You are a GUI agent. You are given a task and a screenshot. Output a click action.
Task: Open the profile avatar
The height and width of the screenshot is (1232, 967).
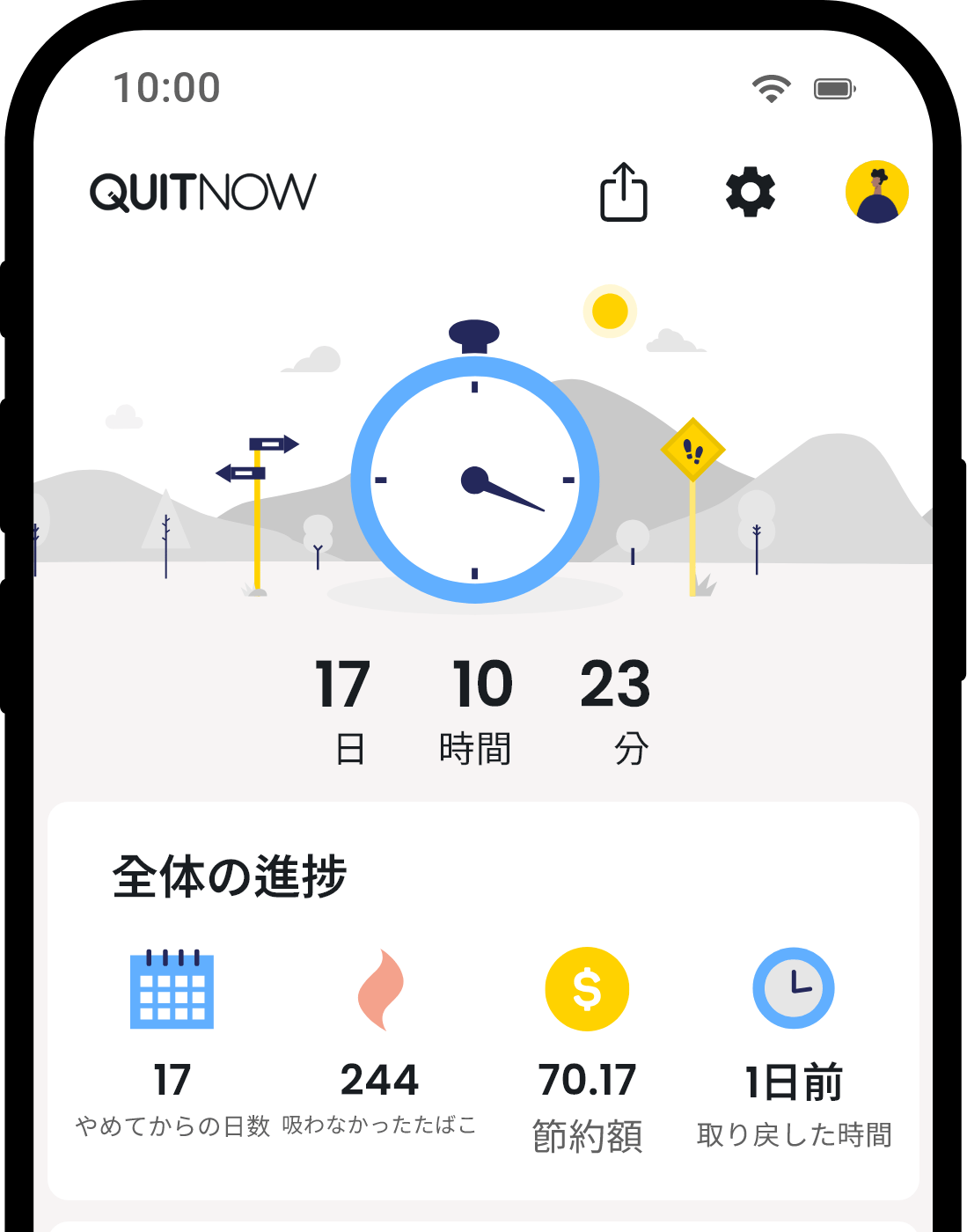click(x=876, y=192)
